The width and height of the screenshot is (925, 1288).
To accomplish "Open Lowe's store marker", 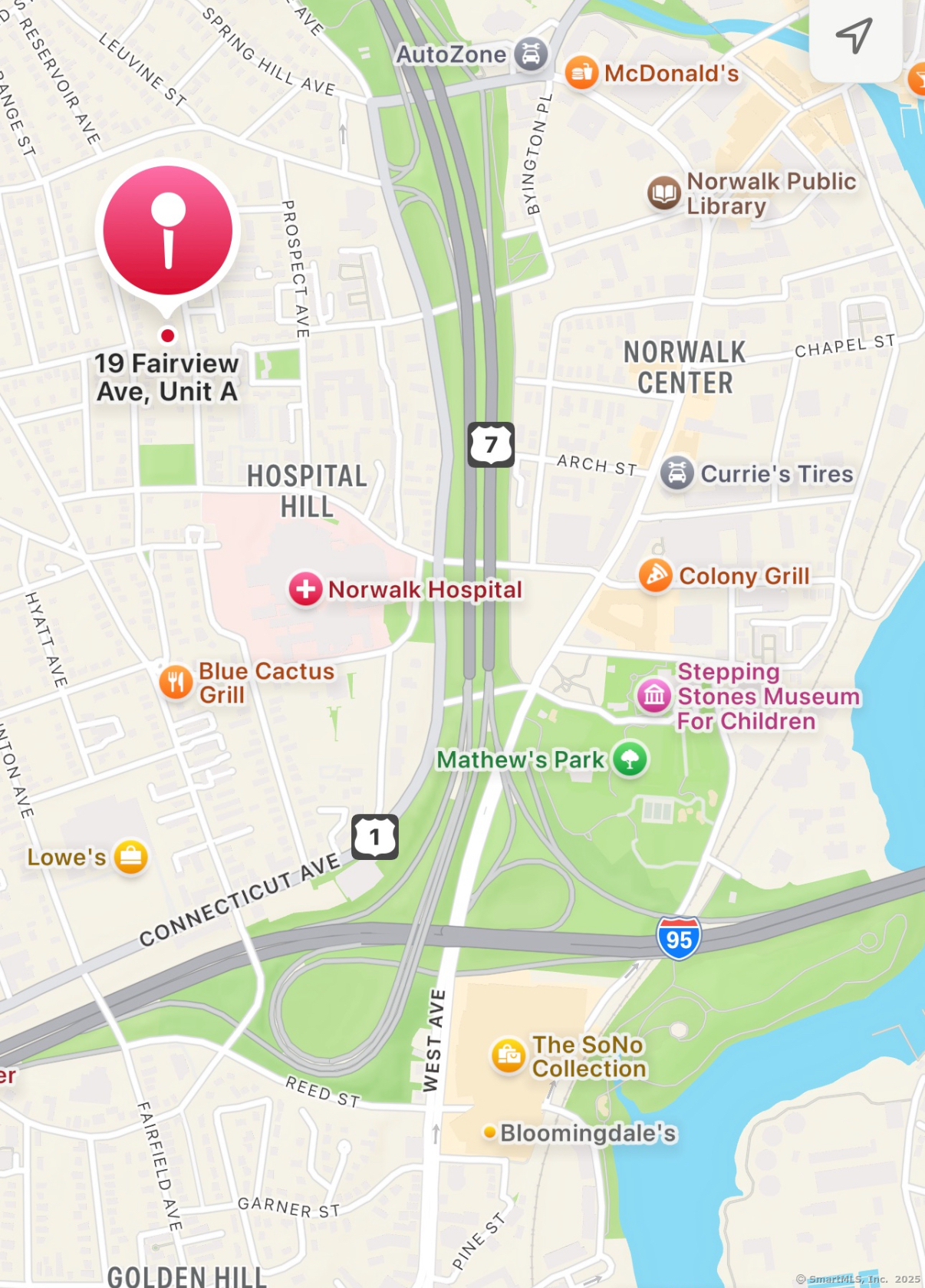I will (130, 857).
